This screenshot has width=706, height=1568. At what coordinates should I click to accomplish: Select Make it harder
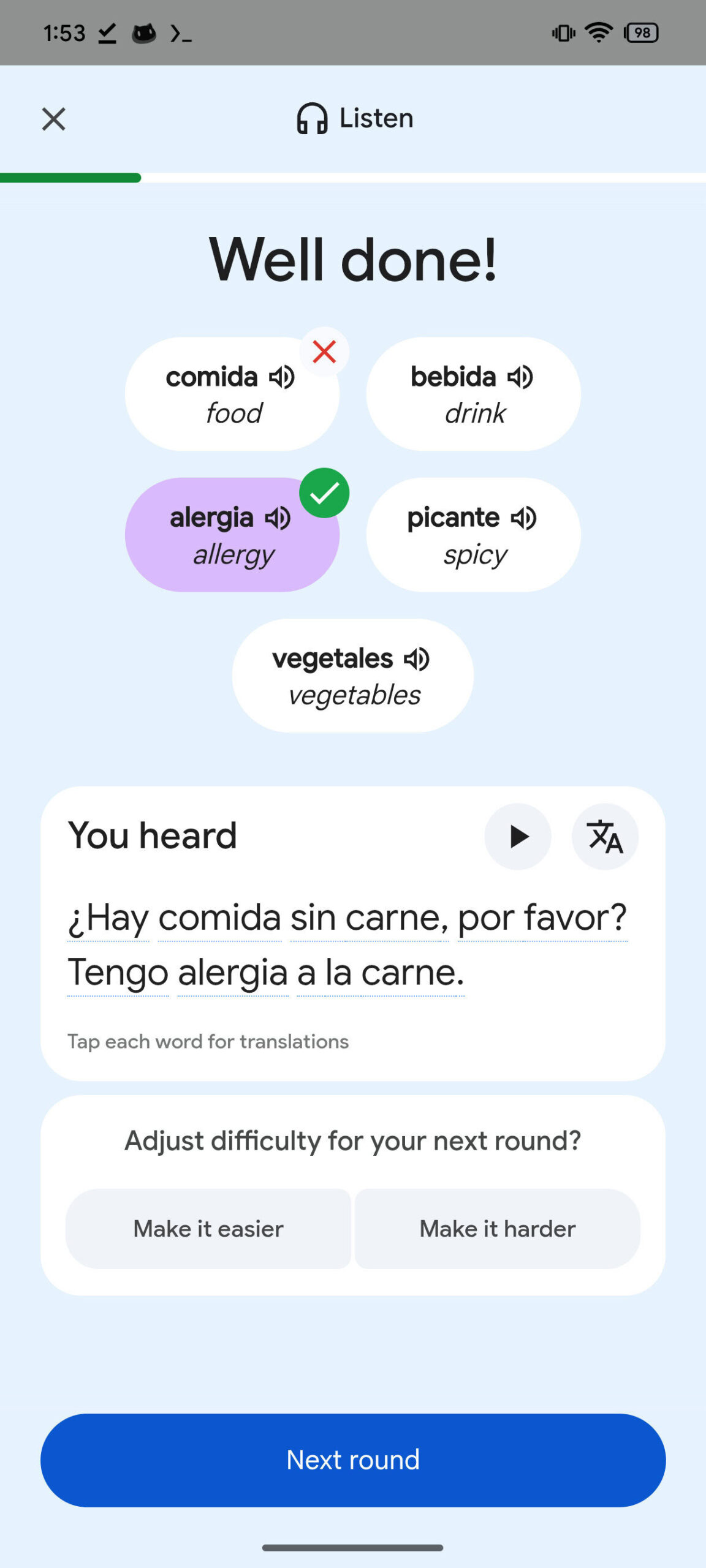coord(498,1229)
